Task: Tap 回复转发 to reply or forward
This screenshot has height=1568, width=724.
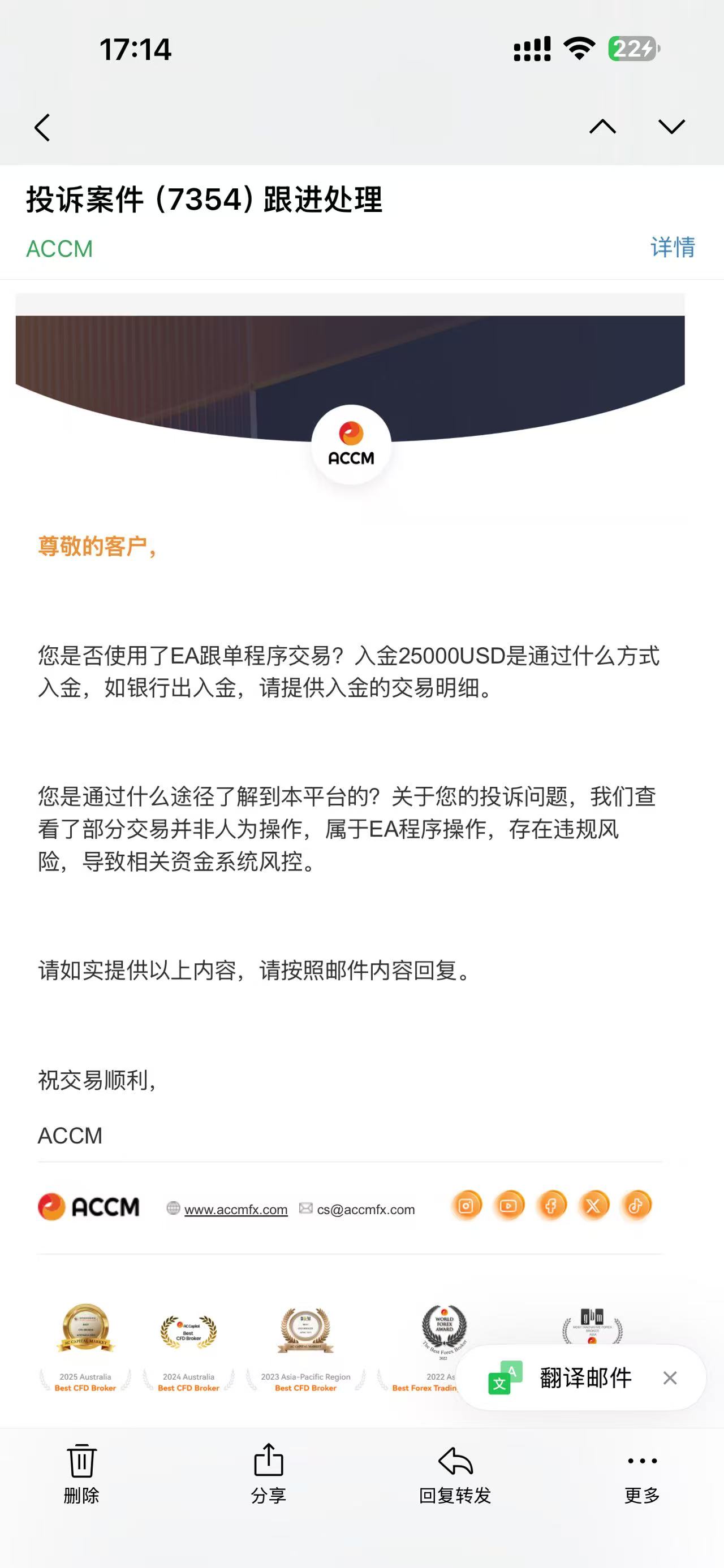Action: [455, 1473]
